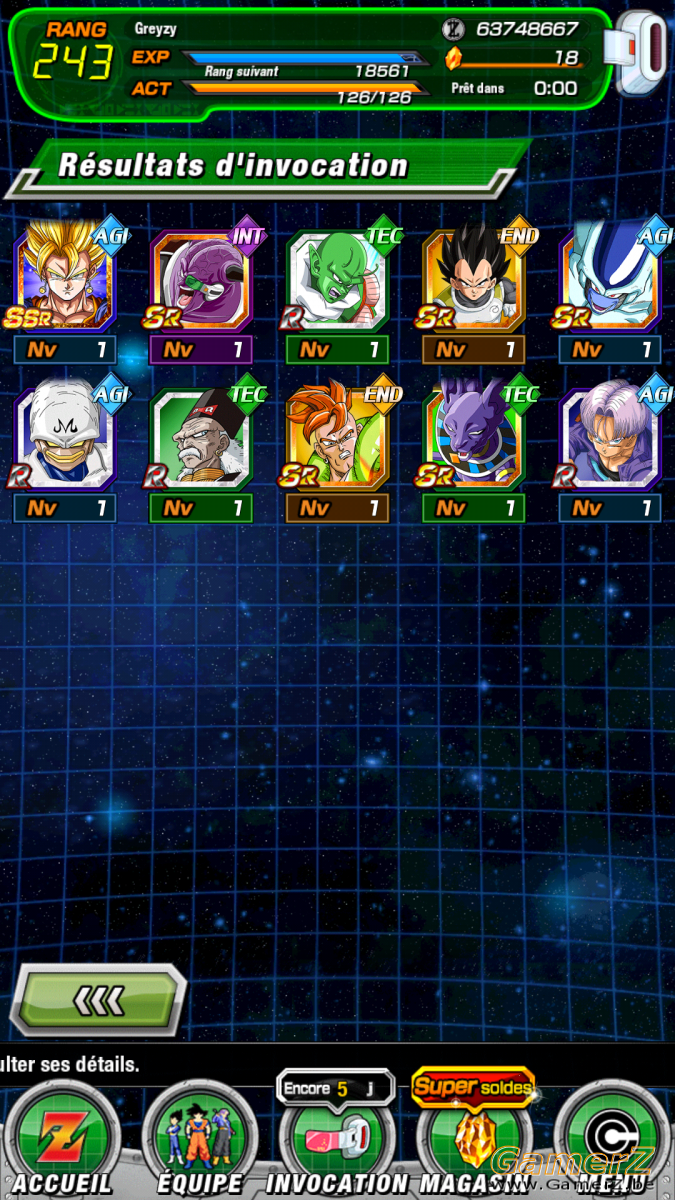Viewport: 675px width, 1200px height.
Task: View the SR AGI Cooler card
Action: tap(610, 280)
